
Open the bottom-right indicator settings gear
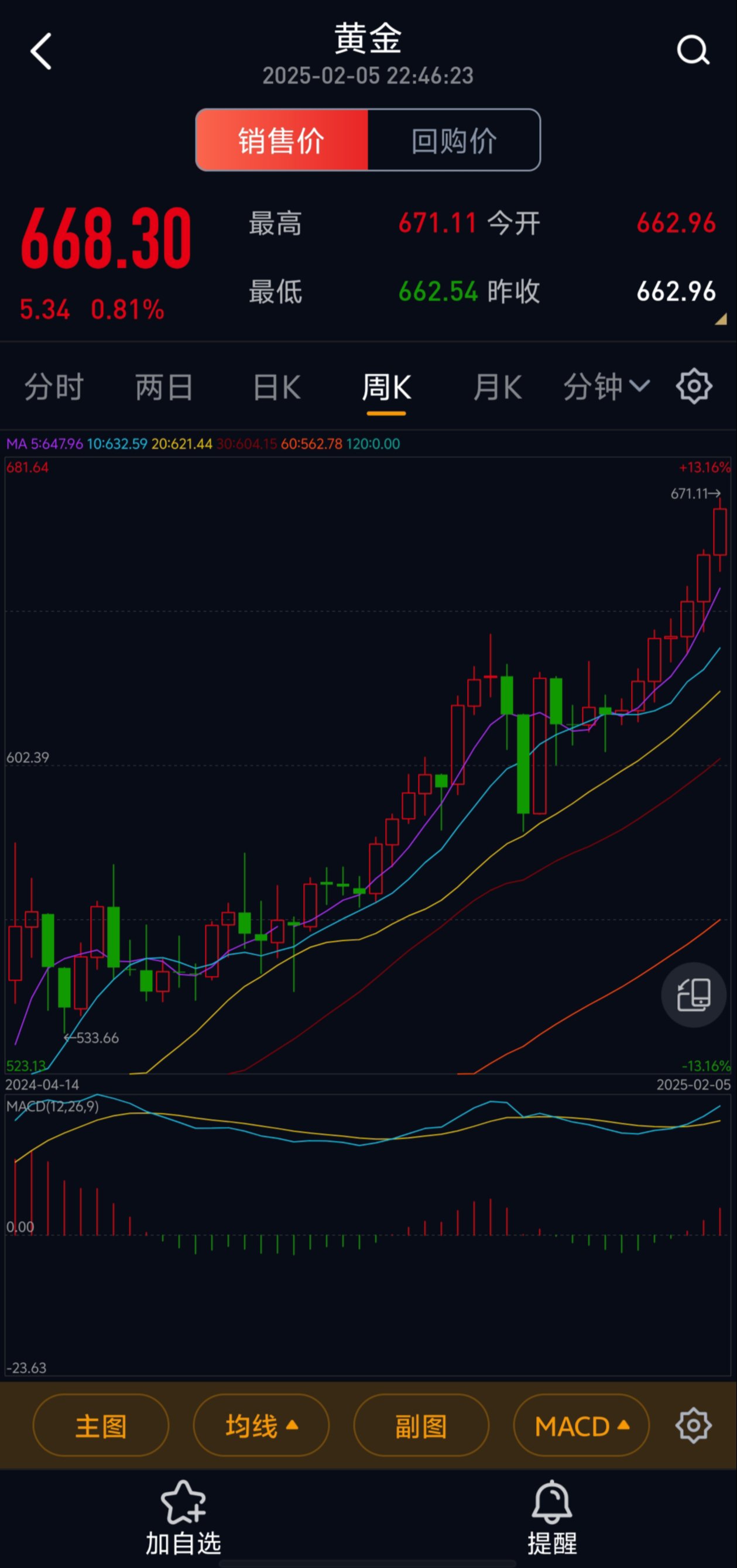click(693, 1426)
